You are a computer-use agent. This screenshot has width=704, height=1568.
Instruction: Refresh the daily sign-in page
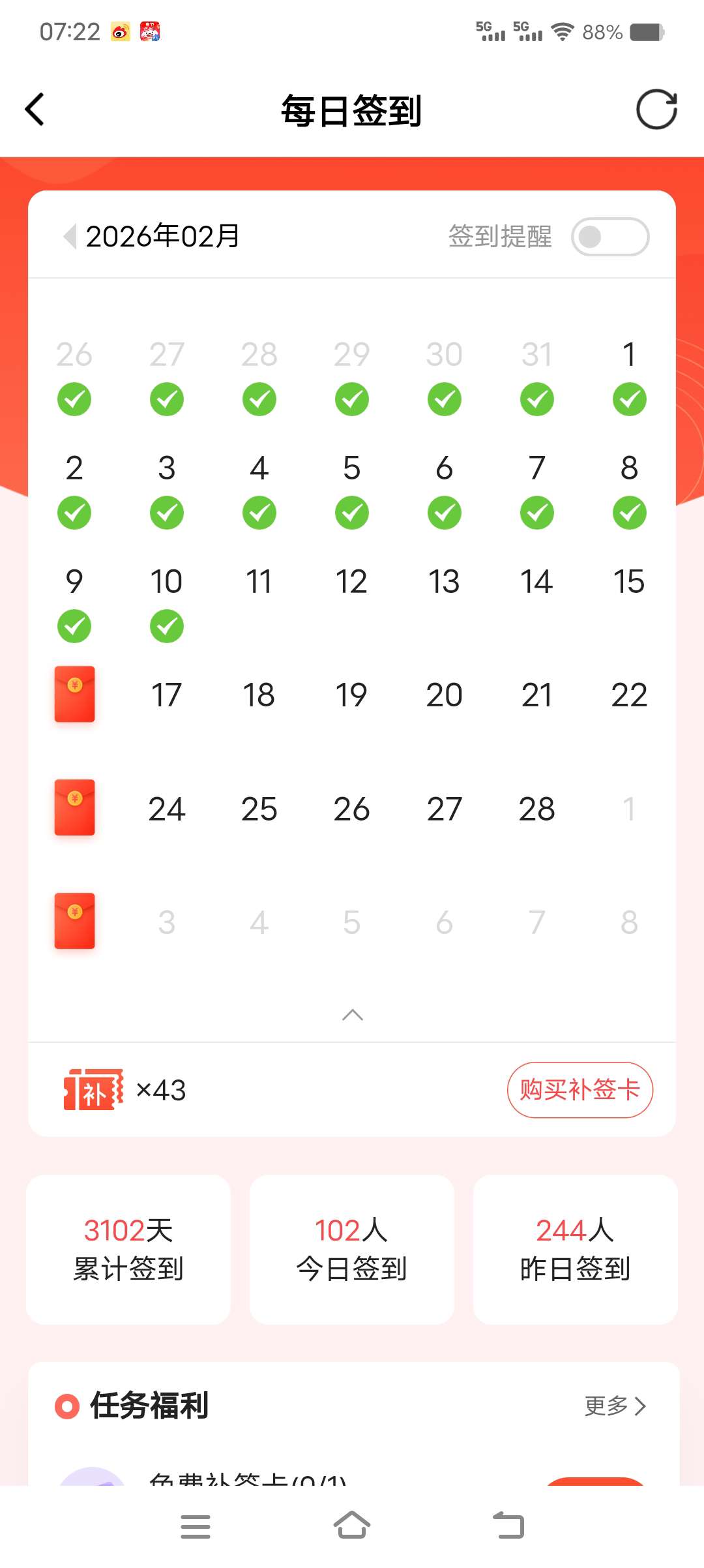656,109
